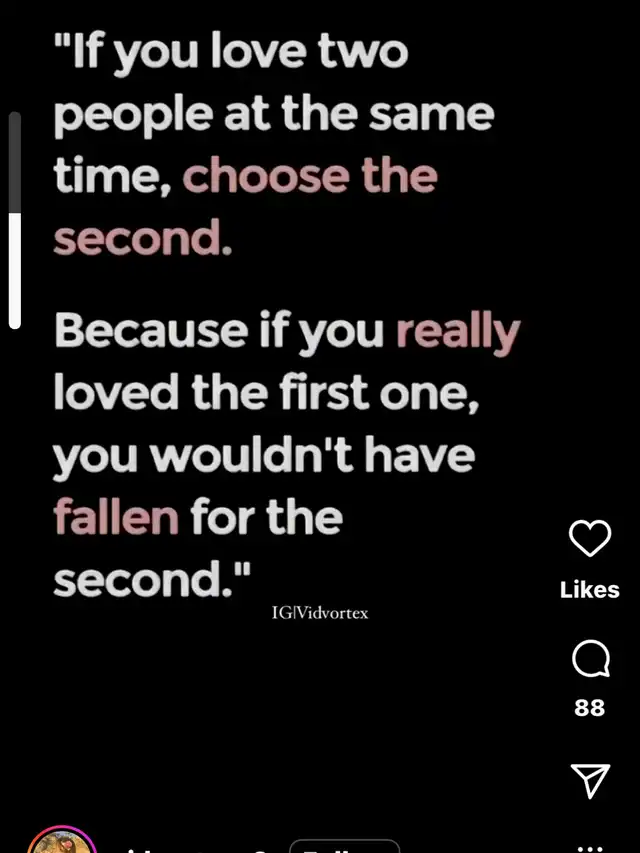Open the poster's profile picture
The image size is (640, 853).
click(61, 840)
